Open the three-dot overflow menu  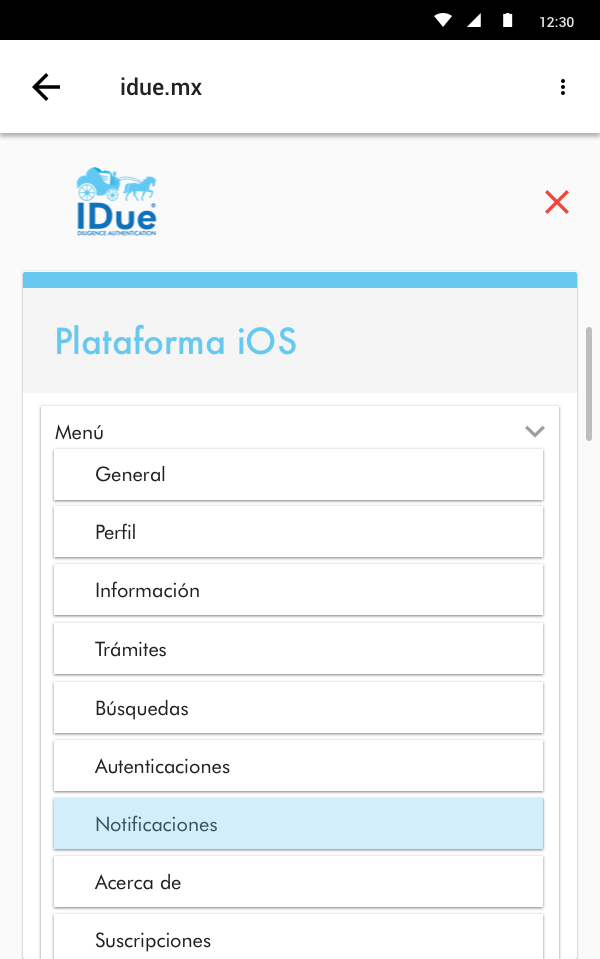[x=563, y=87]
